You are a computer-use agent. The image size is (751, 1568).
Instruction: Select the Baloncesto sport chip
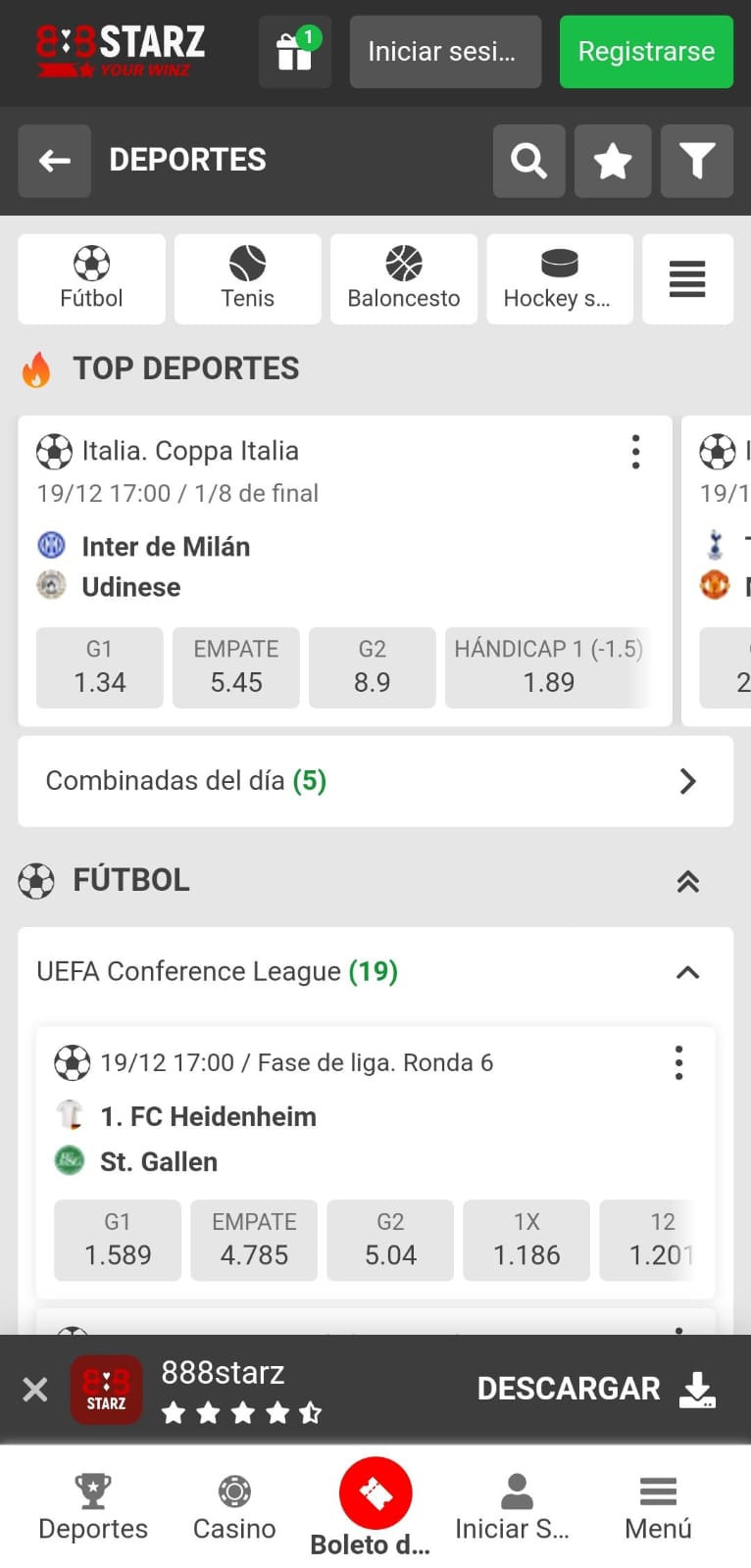tap(404, 278)
